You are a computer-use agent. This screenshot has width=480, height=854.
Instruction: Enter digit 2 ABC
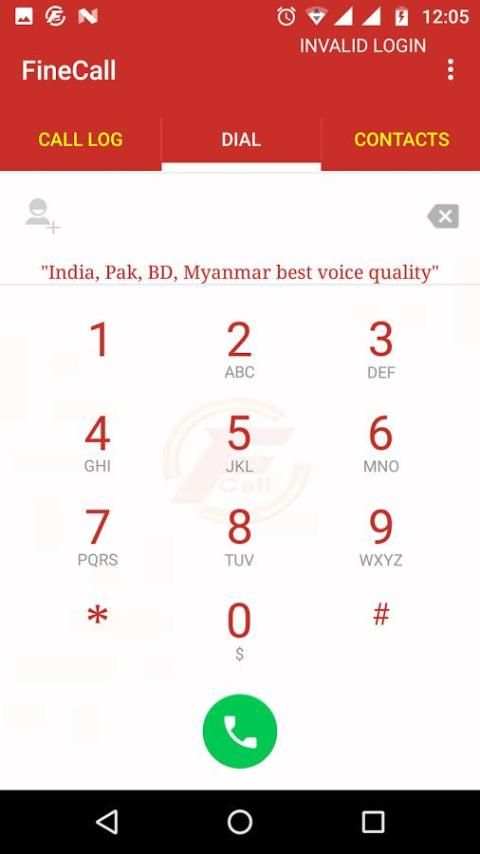click(x=239, y=349)
